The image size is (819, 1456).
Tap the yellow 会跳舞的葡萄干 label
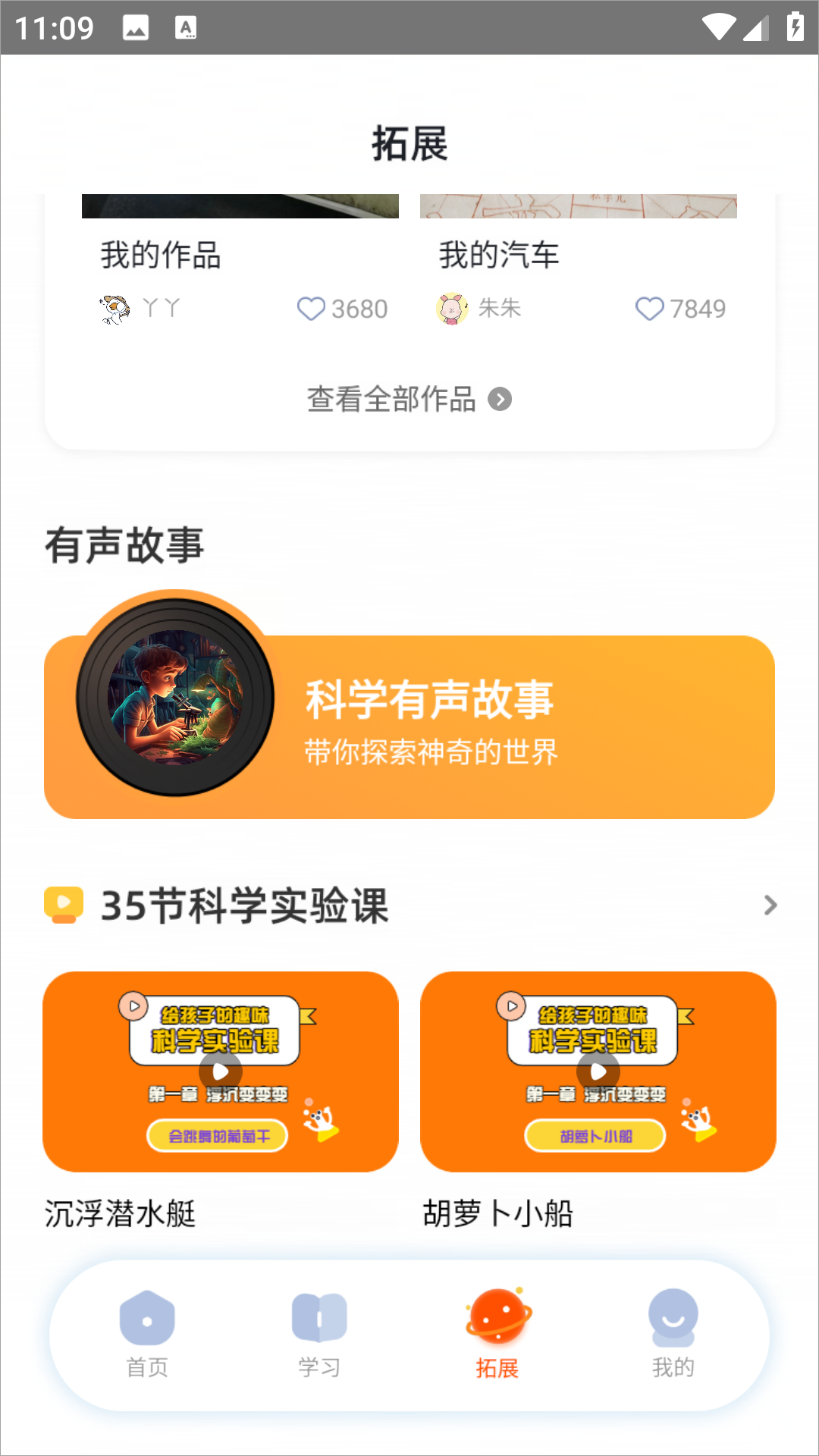coord(218,1134)
